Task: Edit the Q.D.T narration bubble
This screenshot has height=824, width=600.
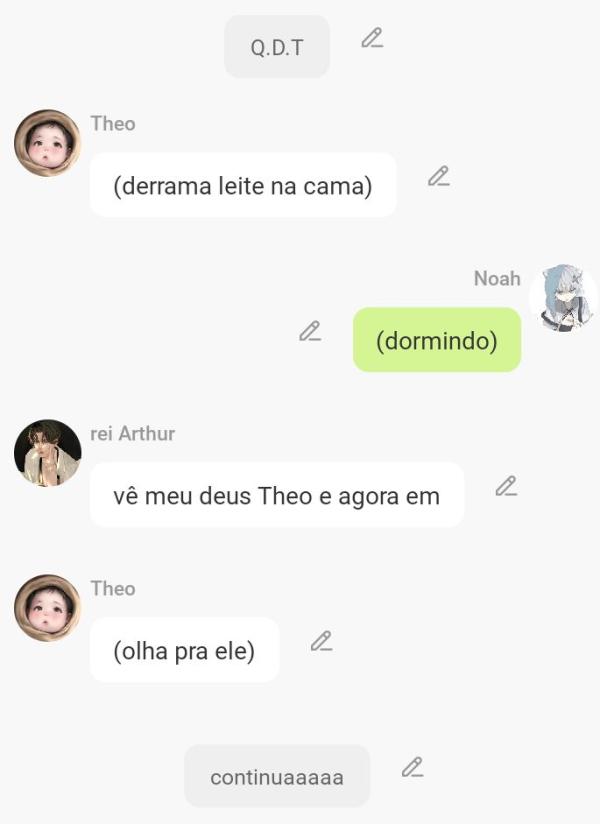Action: (x=372, y=39)
